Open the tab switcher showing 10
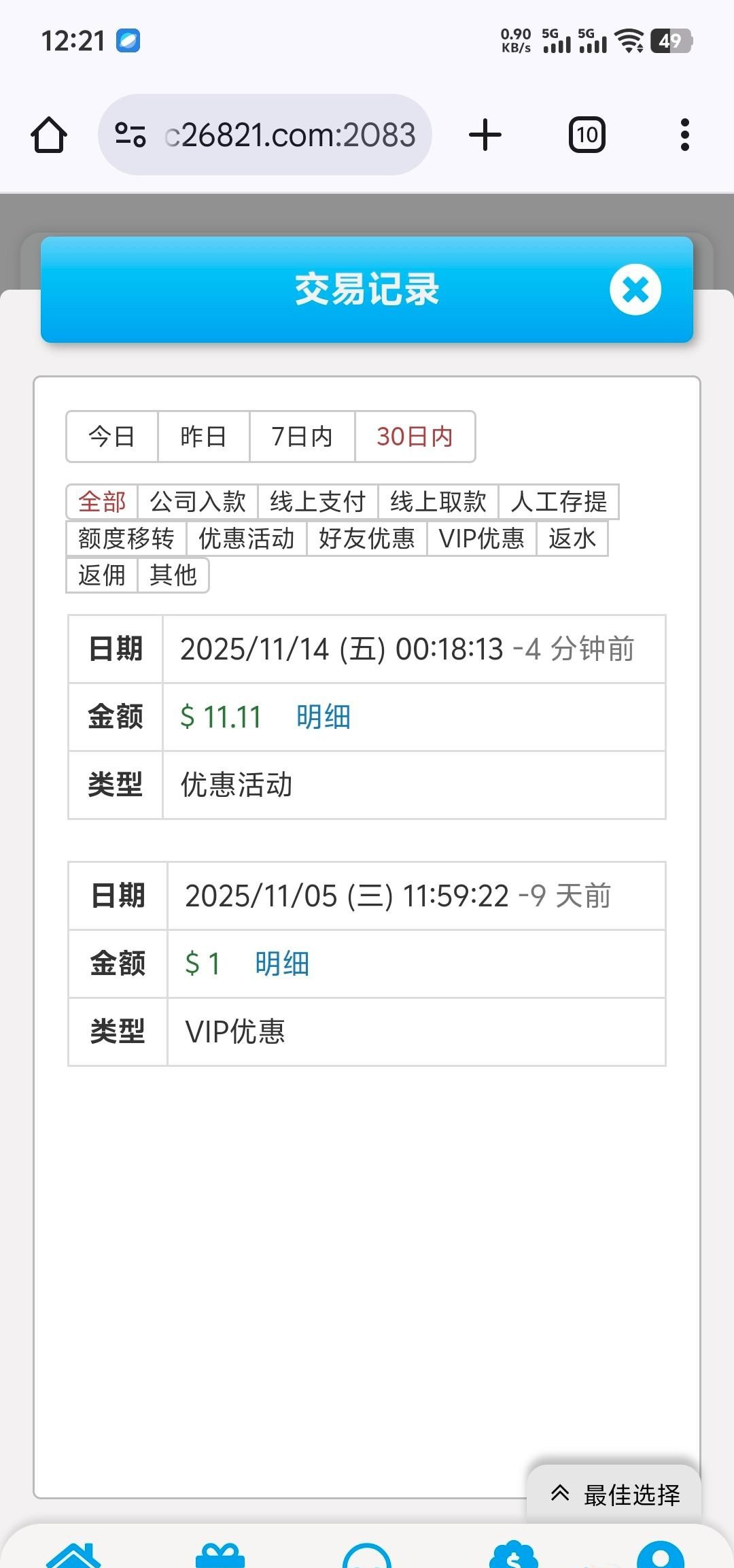Screen dimensions: 734x1568 [587, 135]
